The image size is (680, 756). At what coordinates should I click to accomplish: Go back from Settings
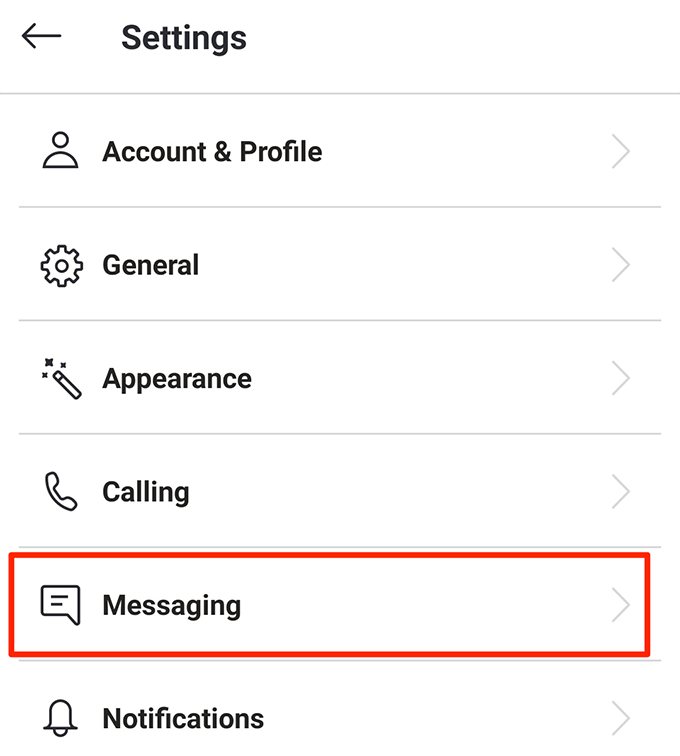41,37
